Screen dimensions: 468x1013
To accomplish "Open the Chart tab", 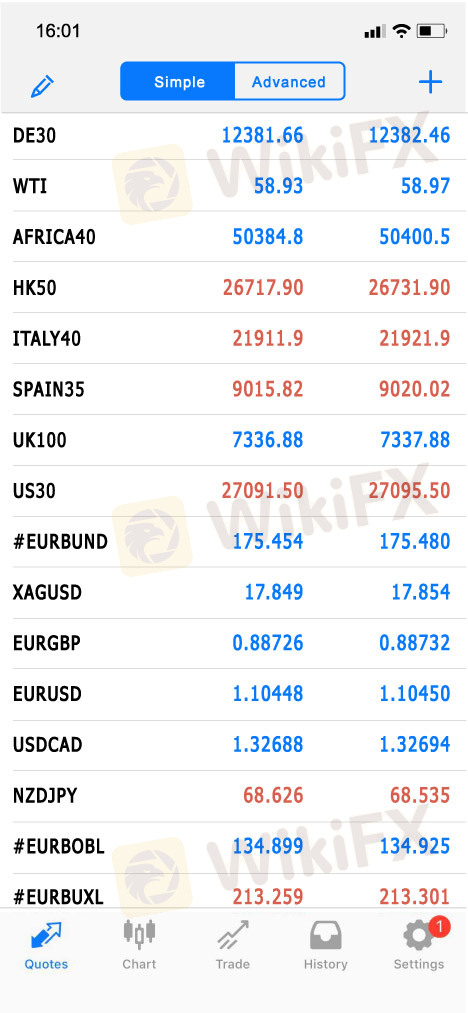I will click(x=140, y=946).
